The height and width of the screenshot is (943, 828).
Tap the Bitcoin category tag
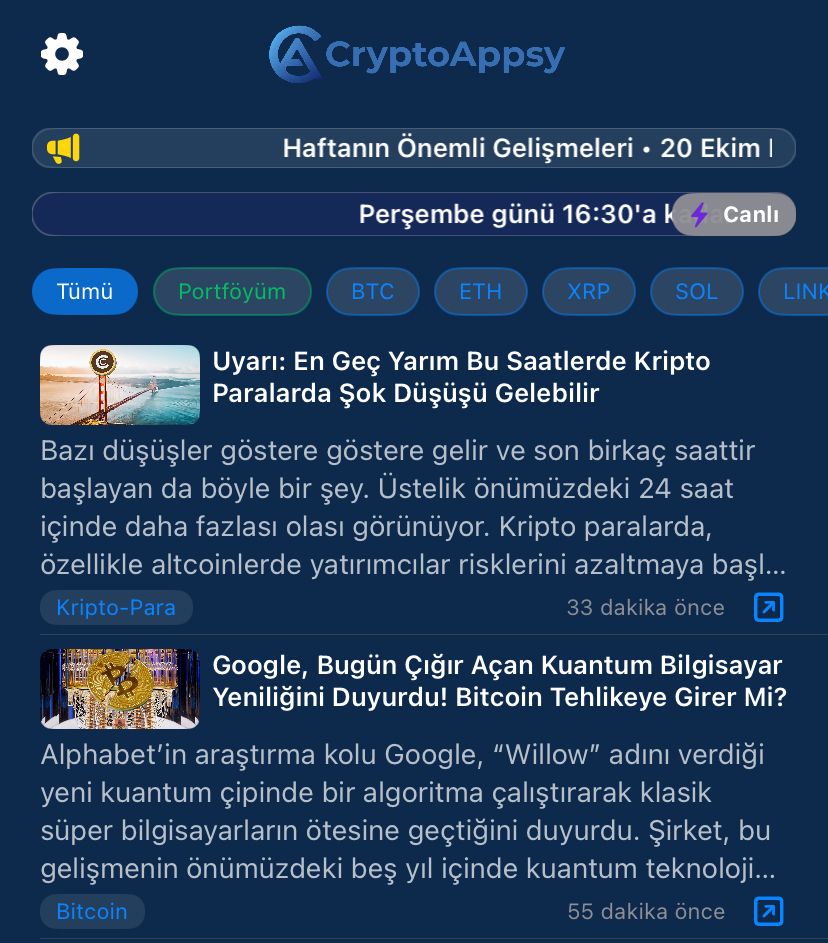pyautogui.click(x=92, y=911)
